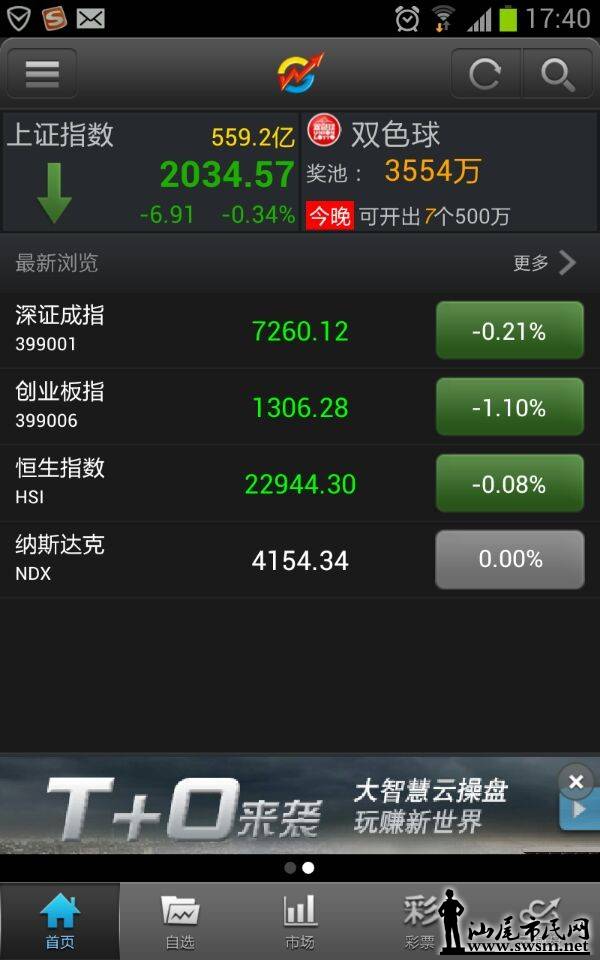Tap the -0.21% change button
Screen dimensions: 600x960
click(x=509, y=331)
